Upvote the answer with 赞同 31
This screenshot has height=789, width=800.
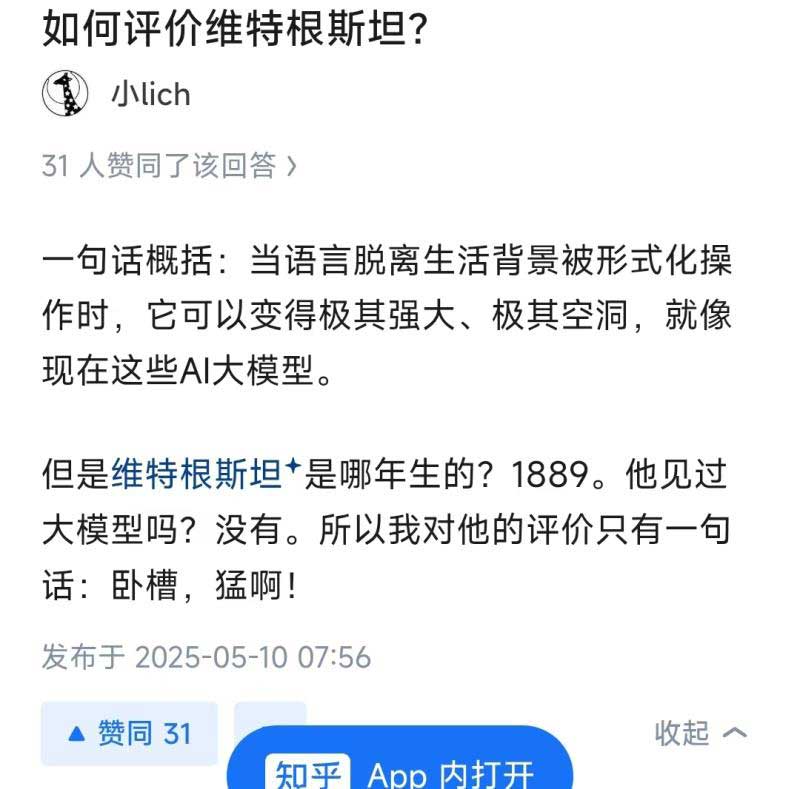coord(129,733)
